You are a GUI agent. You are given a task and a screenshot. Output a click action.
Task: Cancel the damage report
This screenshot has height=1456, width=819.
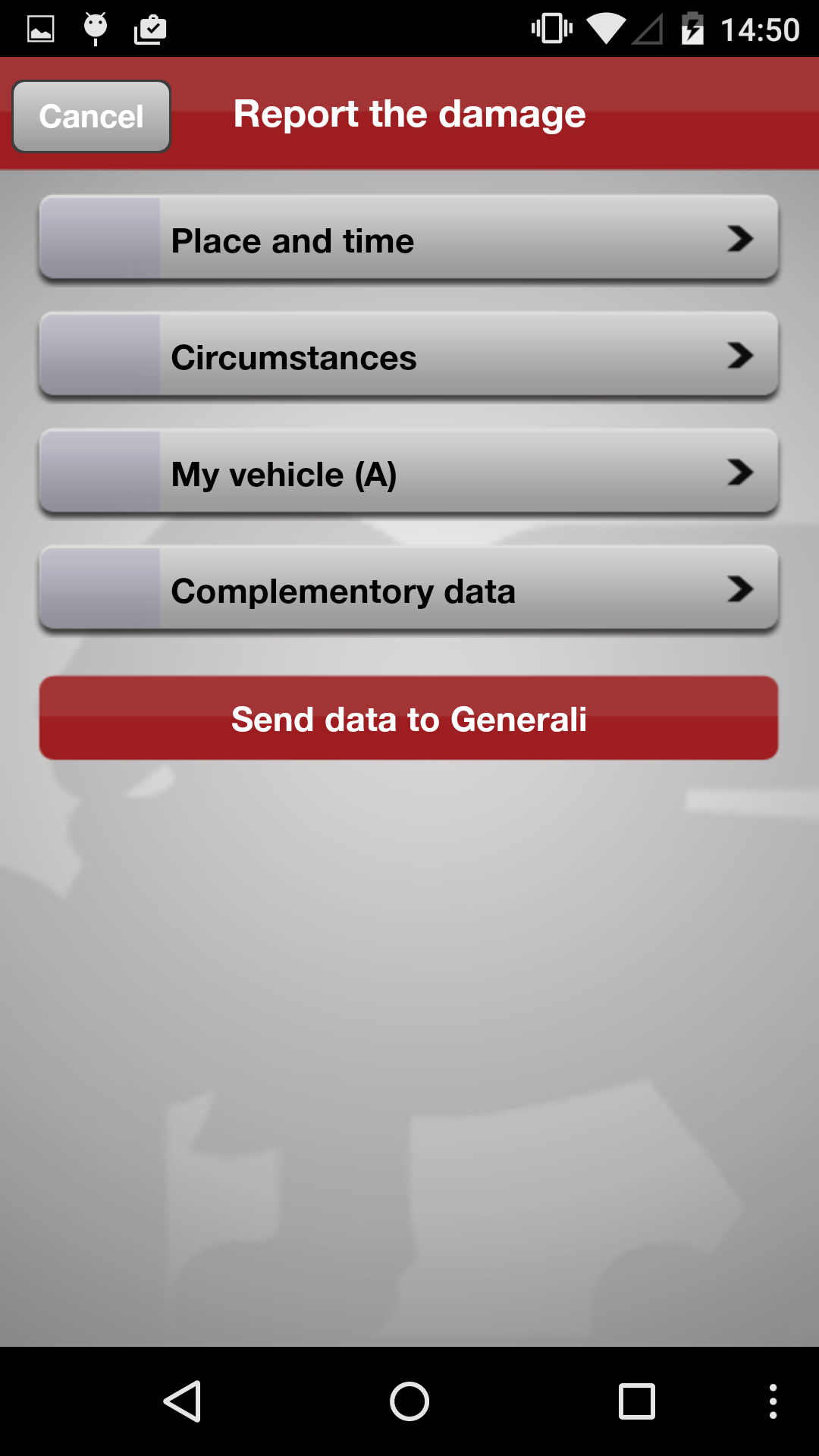(91, 116)
